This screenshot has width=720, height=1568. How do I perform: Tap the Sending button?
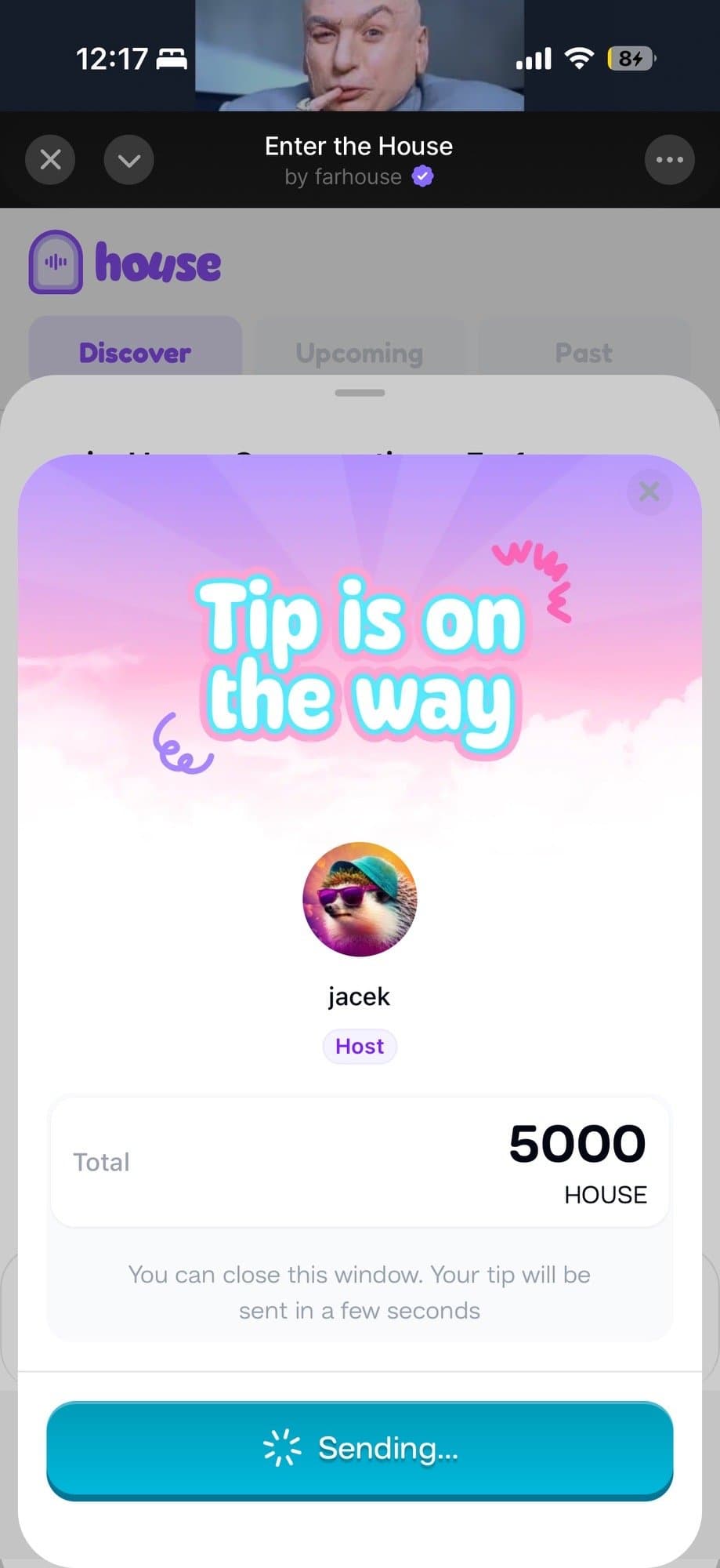coord(360,1449)
